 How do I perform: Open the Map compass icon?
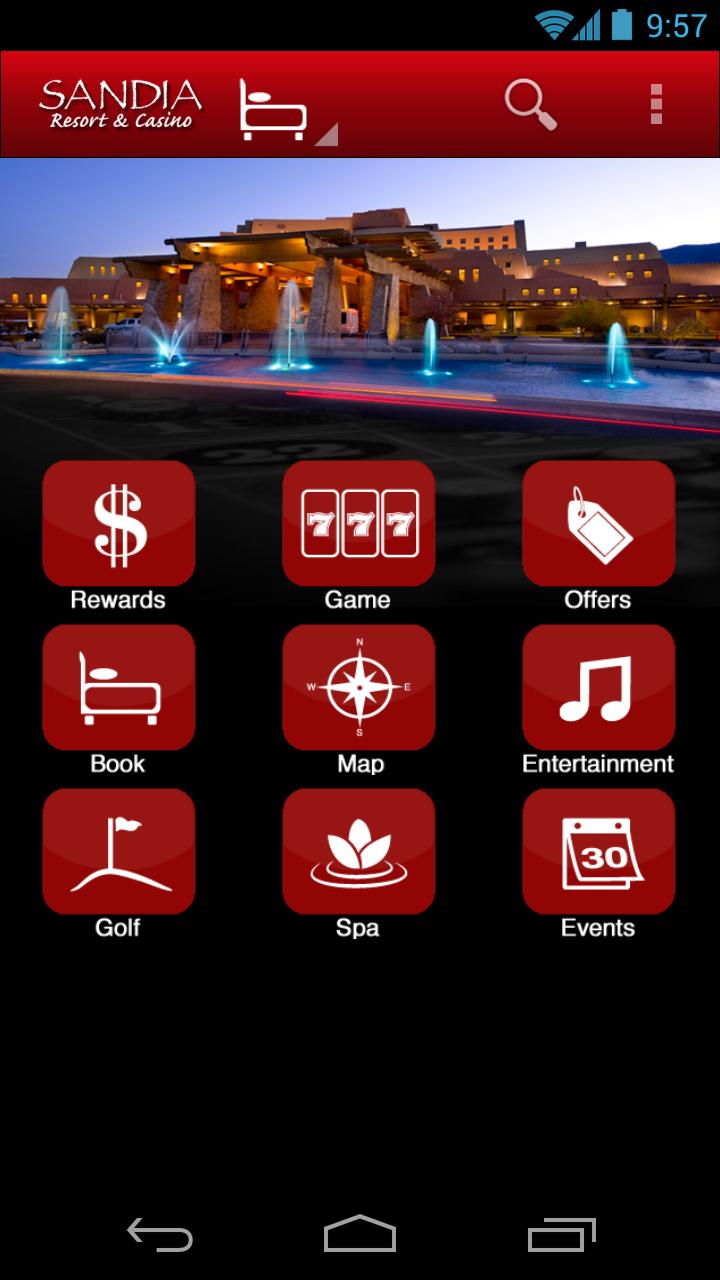coord(358,687)
